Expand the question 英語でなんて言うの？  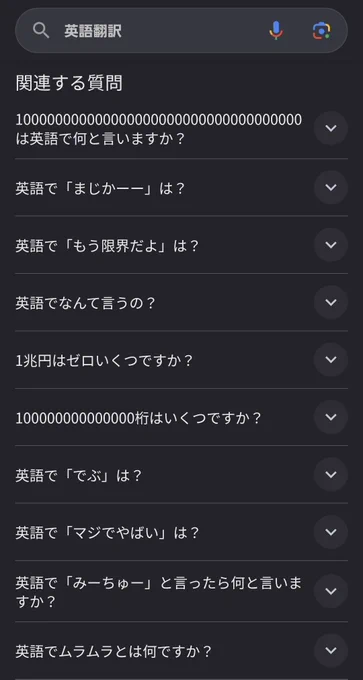[181, 303]
